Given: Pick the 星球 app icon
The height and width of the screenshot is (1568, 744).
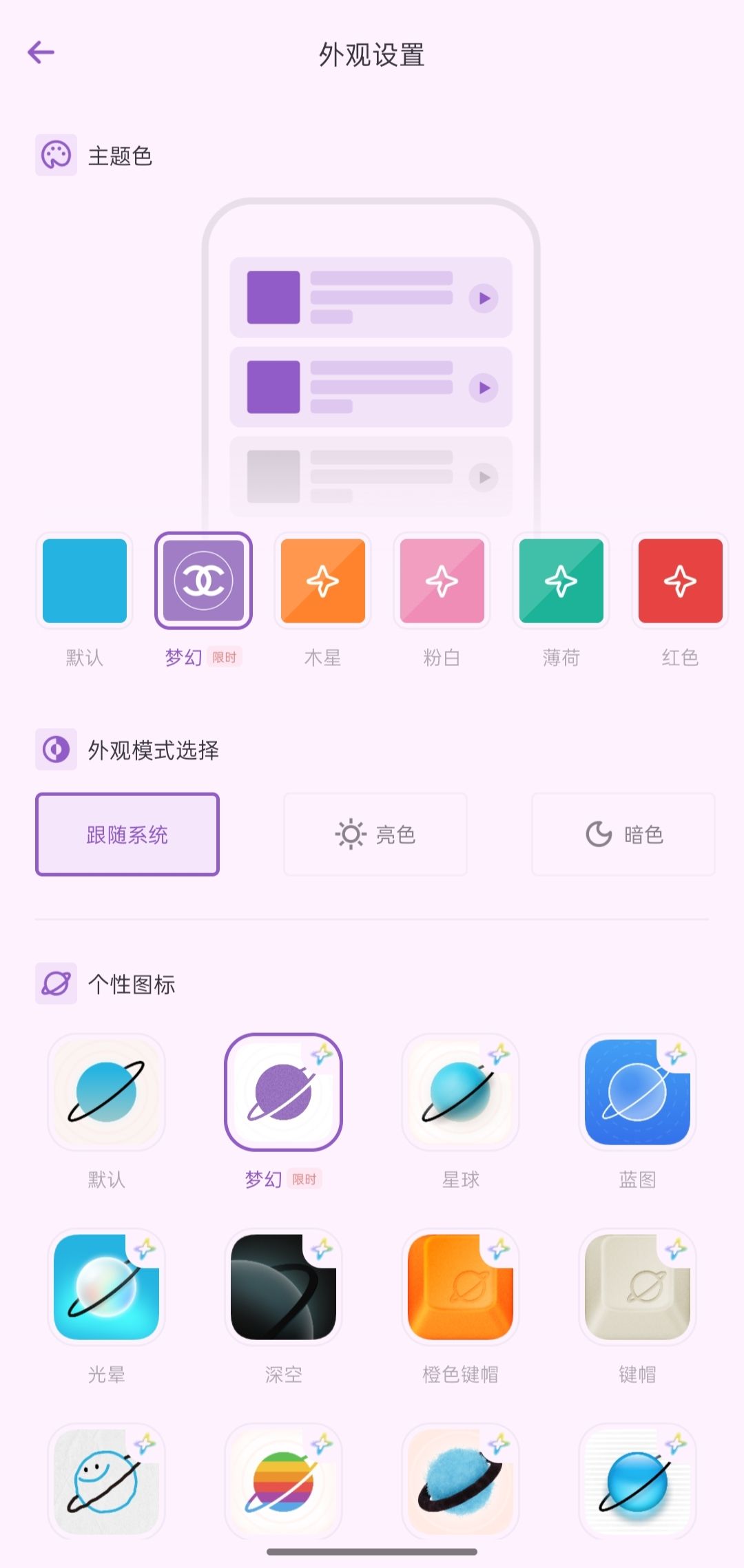Looking at the screenshot, I should point(460,1091).
